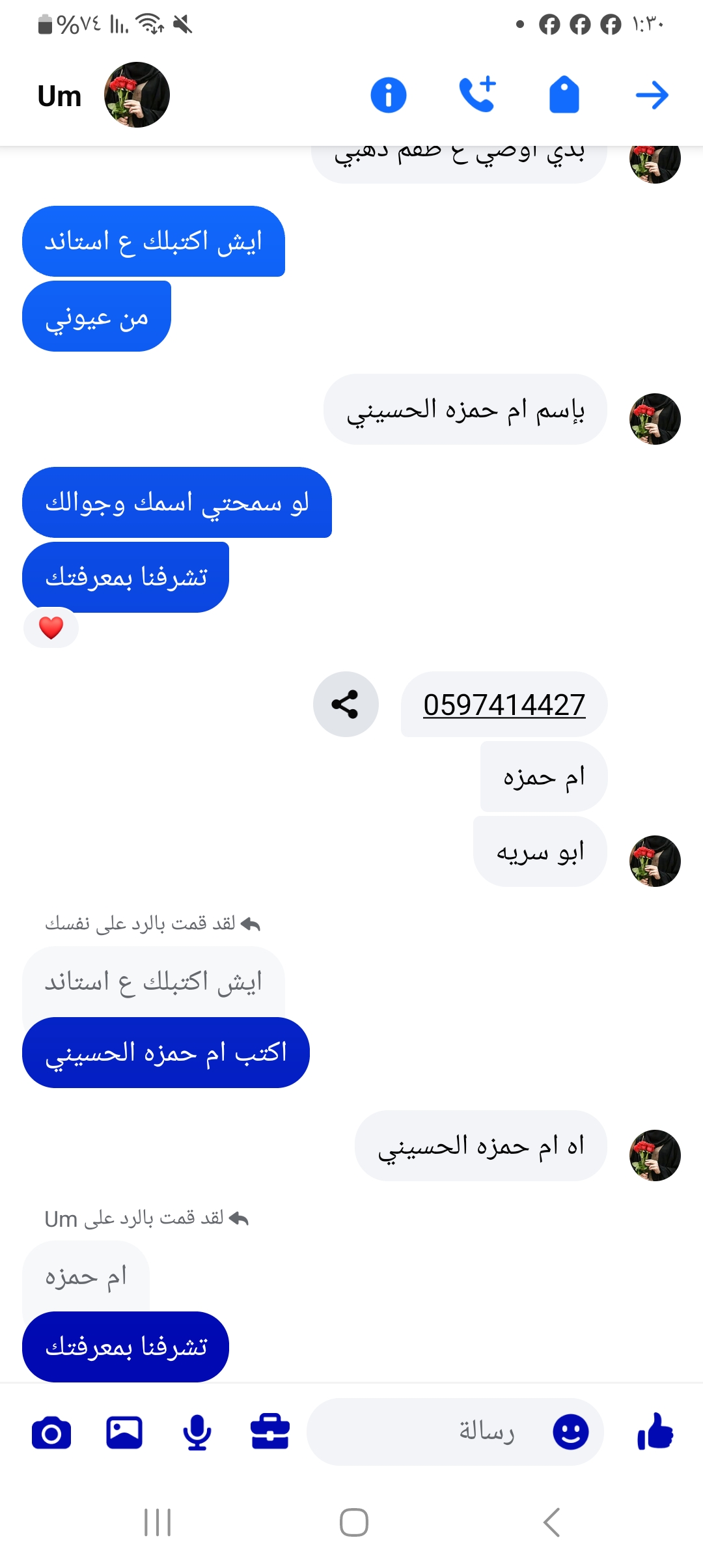Record a voice message with microphone
The width and height of the screenshot is (703, 1568).
point(197,1432)
